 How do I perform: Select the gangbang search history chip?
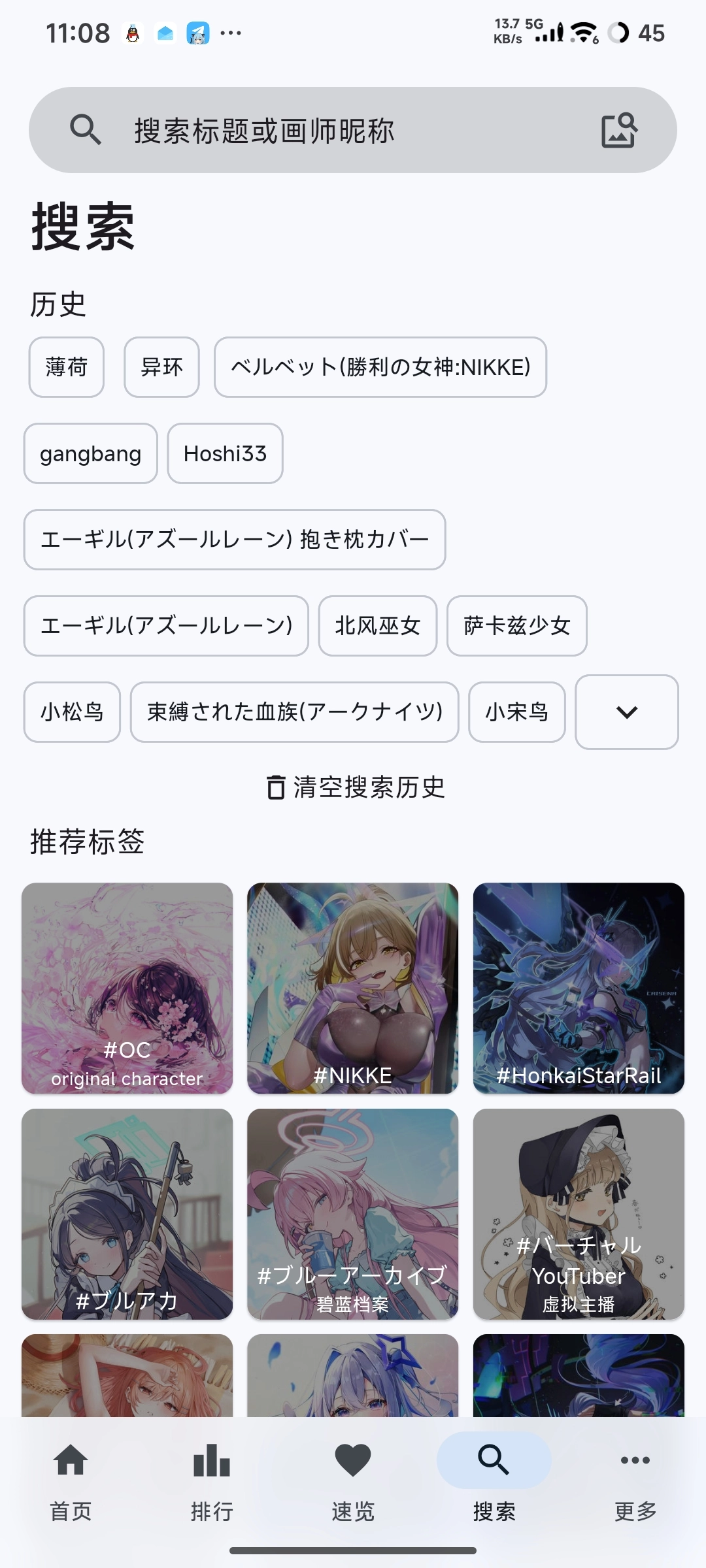tap(90, 453)
